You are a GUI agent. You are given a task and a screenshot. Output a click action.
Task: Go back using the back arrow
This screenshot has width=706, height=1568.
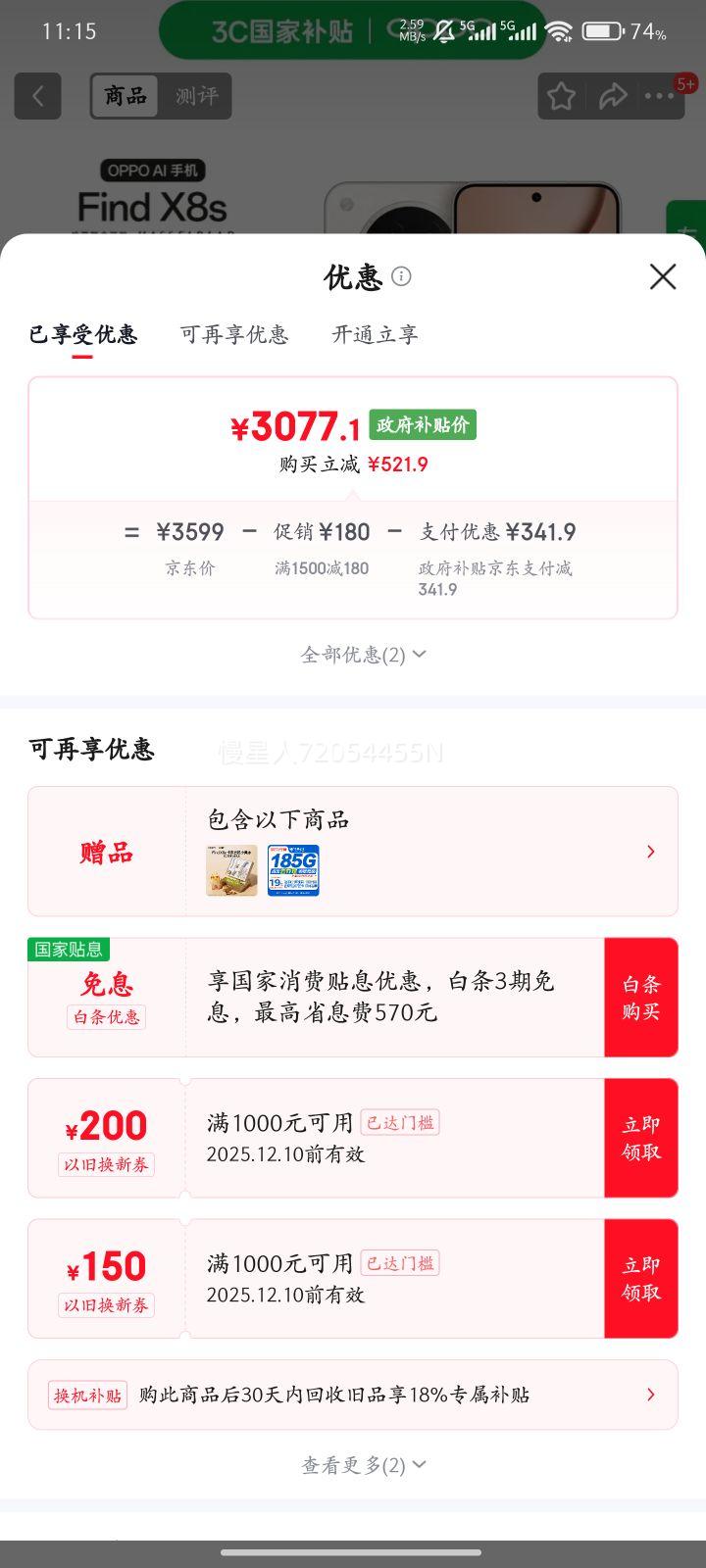37,96
